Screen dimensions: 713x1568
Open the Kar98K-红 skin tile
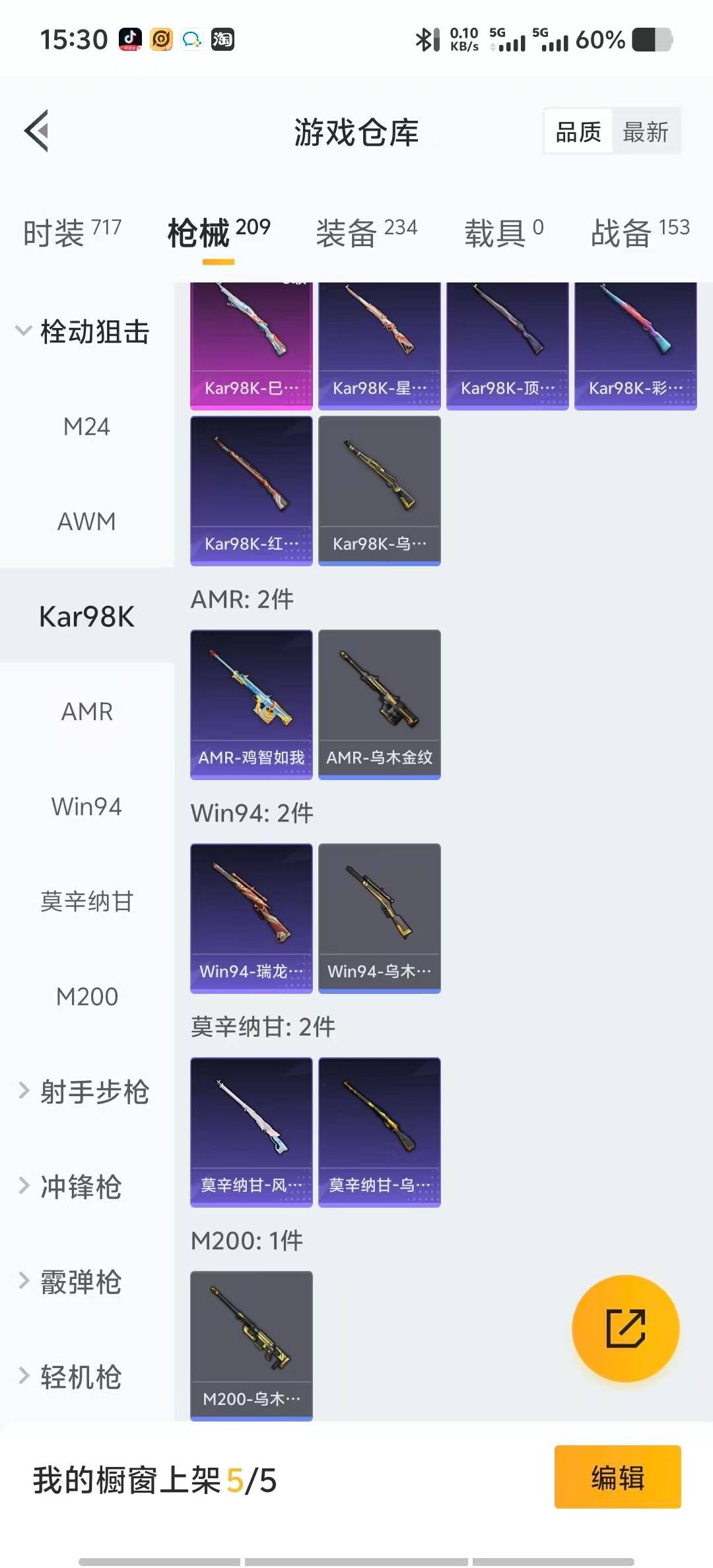[251, 490]
